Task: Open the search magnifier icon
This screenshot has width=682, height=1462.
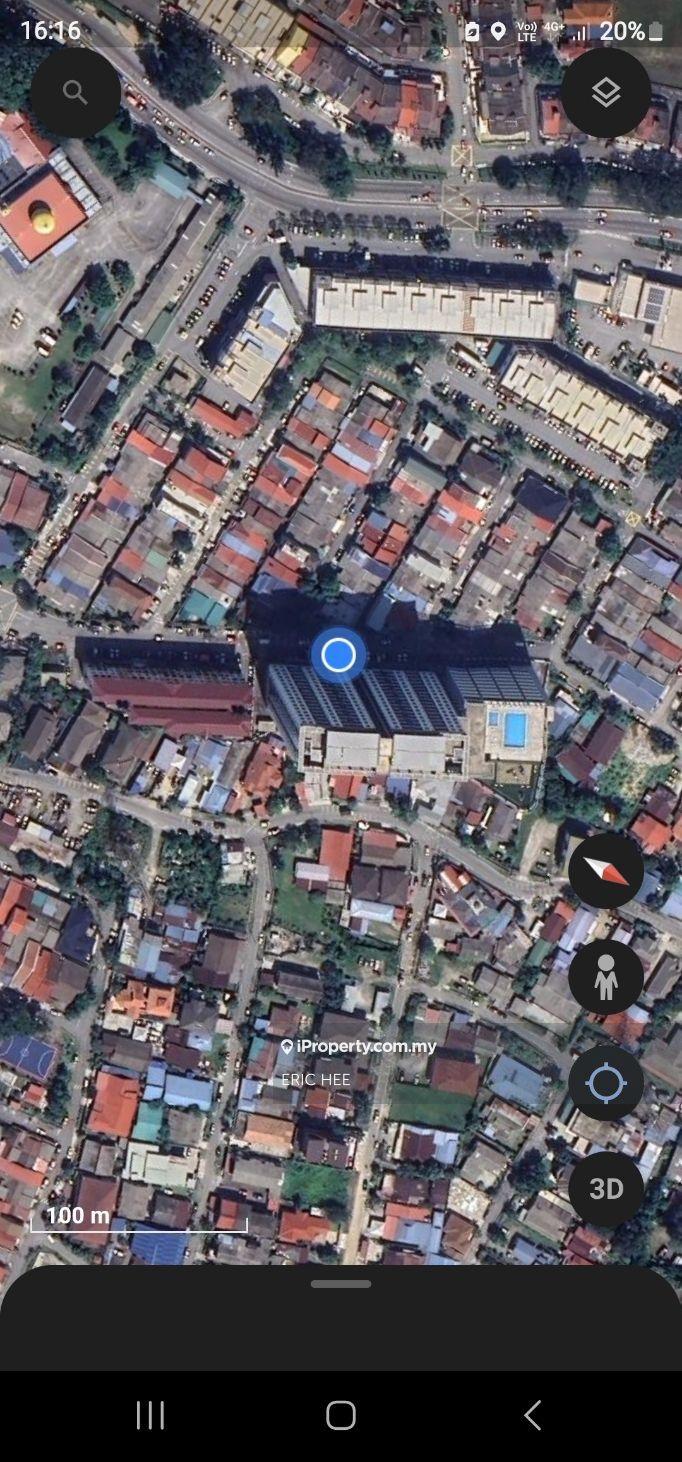Action: (75, 93)
